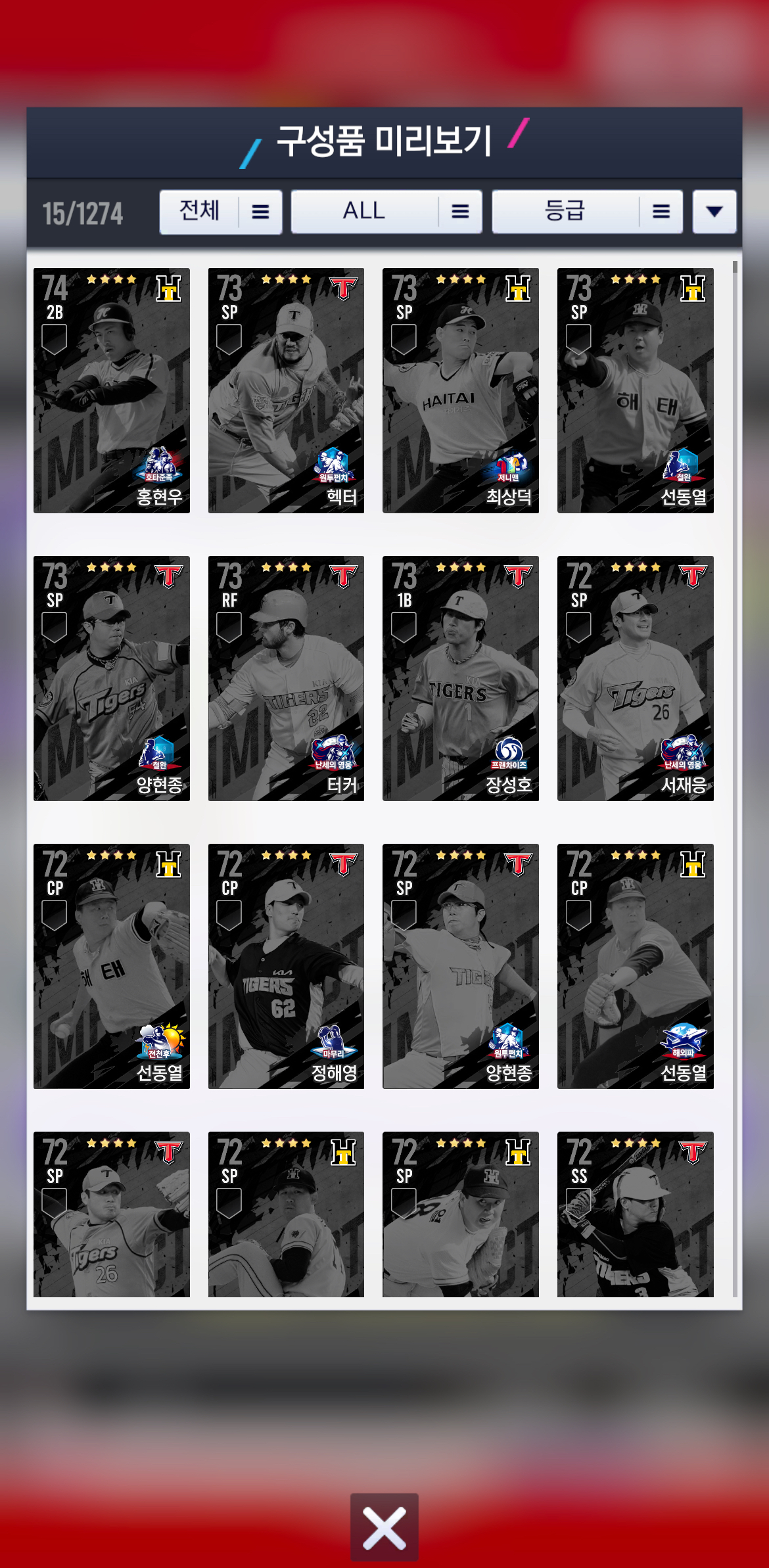Image resolution: width=769 pixels, height=1568 pixels.
Task: Open the 등급 sort dropdown
Action: tap(588, 212)
